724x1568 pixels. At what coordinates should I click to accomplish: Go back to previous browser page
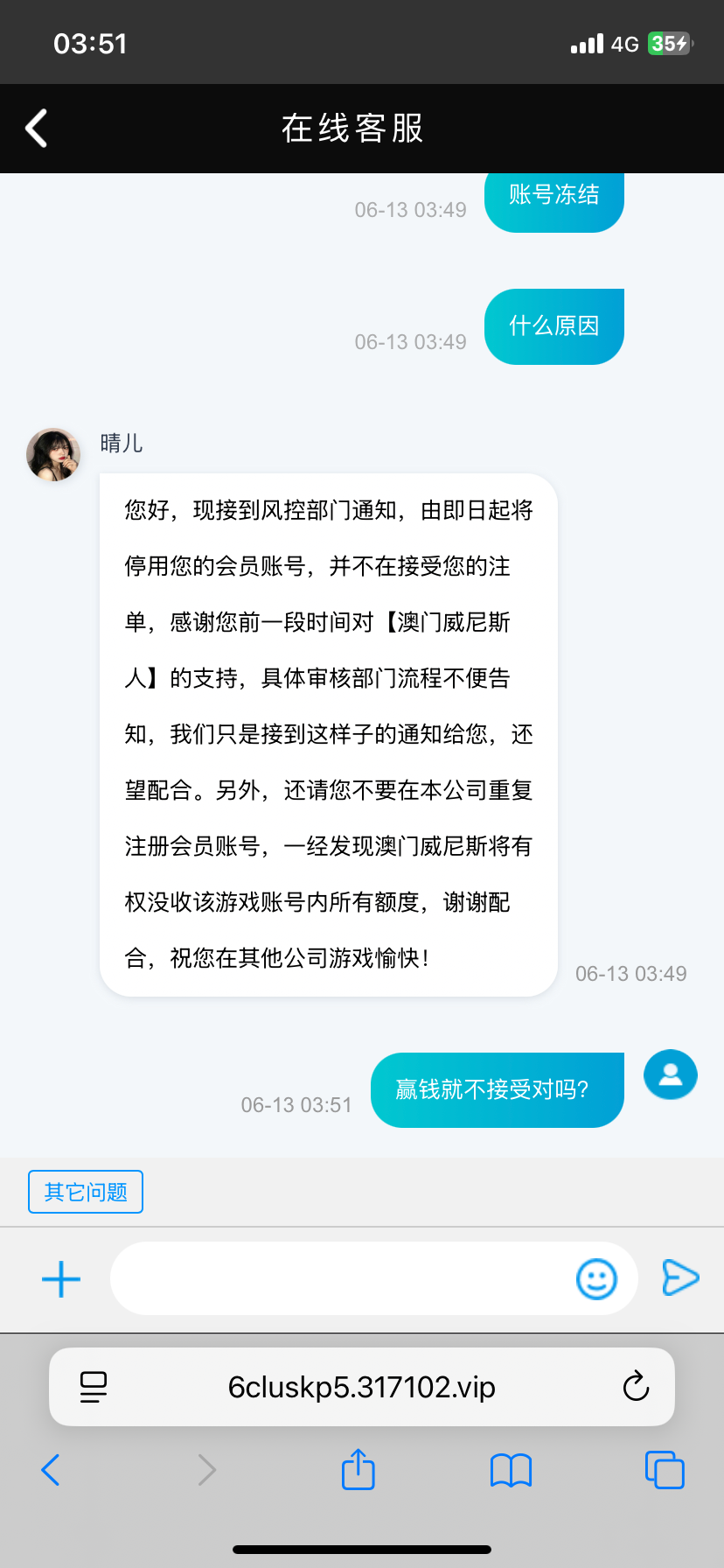(51, 1470)
